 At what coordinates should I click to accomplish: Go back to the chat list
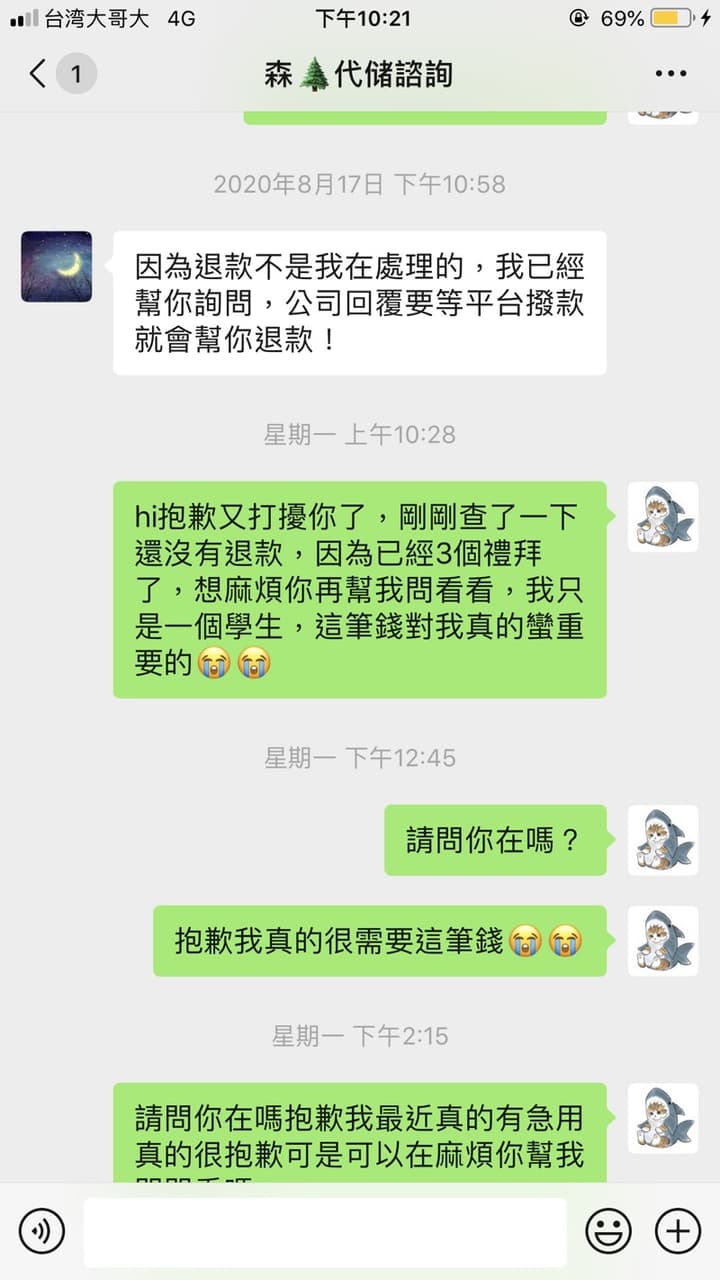(x=40, y=74)
